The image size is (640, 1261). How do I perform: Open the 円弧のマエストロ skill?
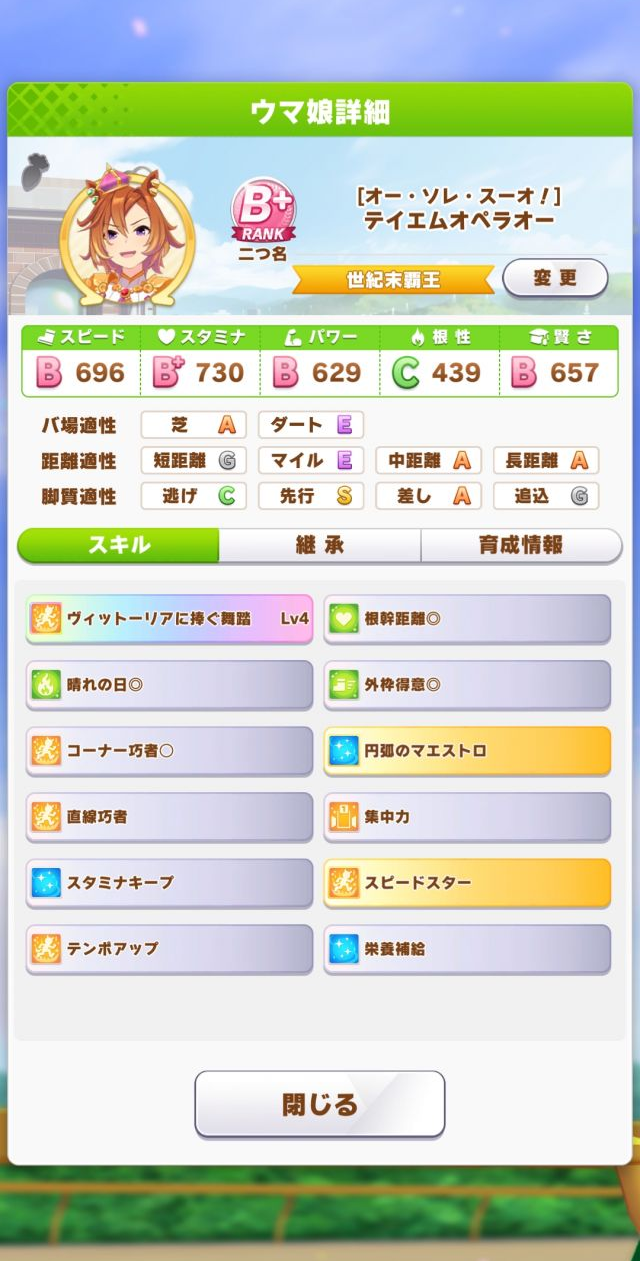[467, 751]
